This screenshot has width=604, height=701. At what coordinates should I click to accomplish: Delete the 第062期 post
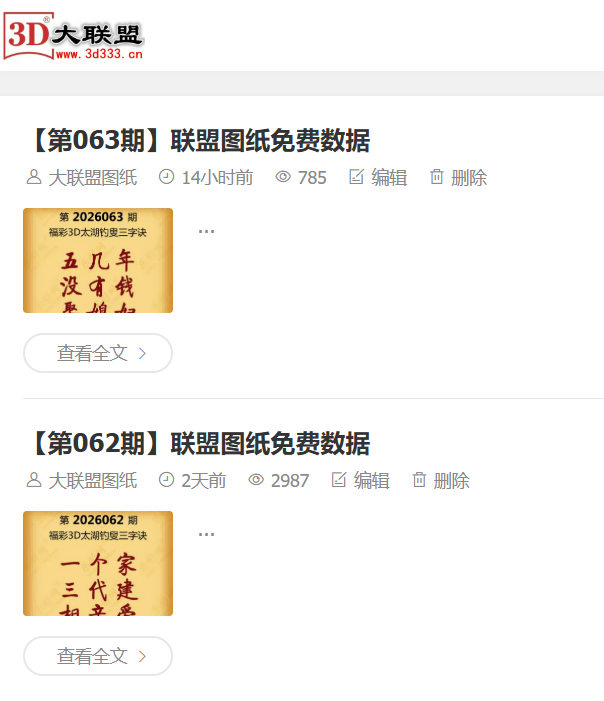click(441, 481)
